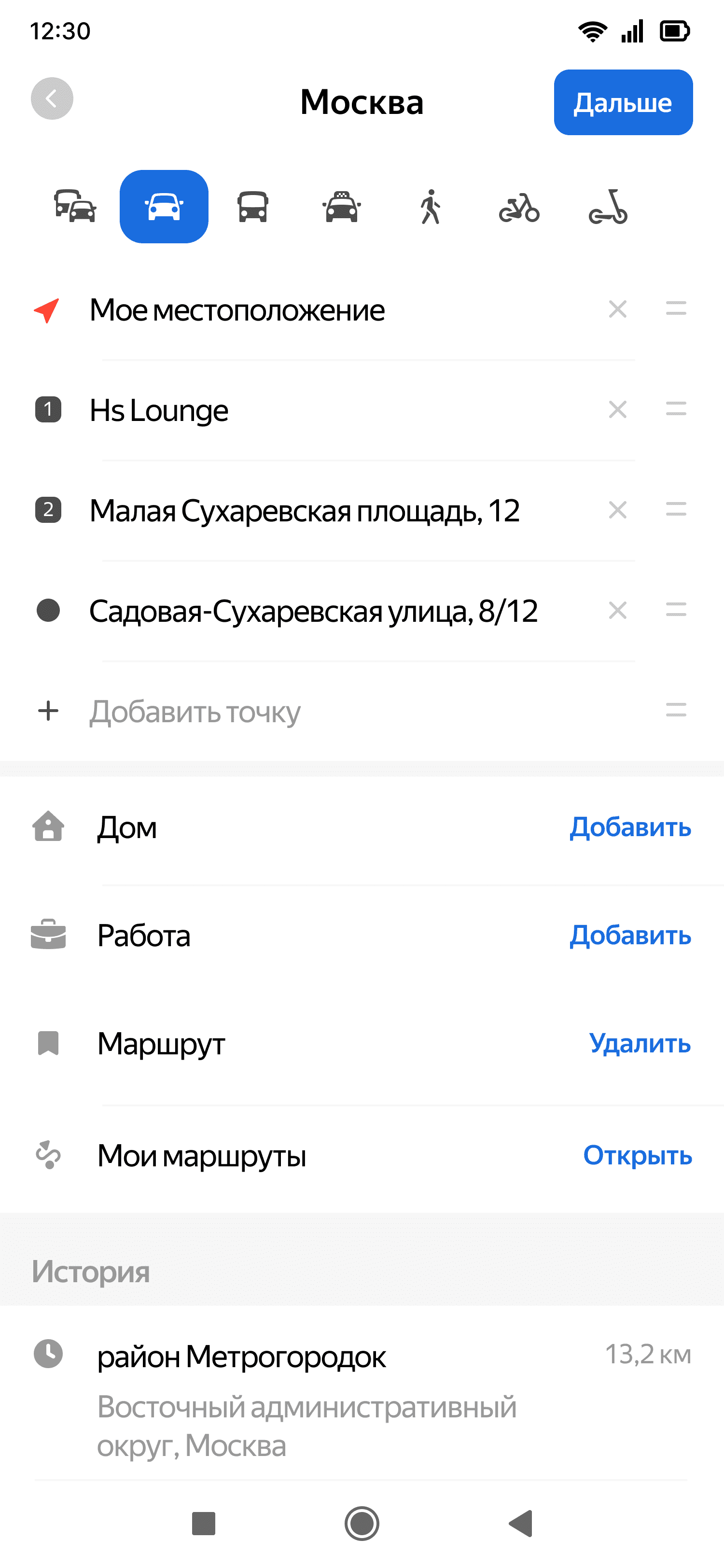Open recent apps with the square button

point(203,1524)
